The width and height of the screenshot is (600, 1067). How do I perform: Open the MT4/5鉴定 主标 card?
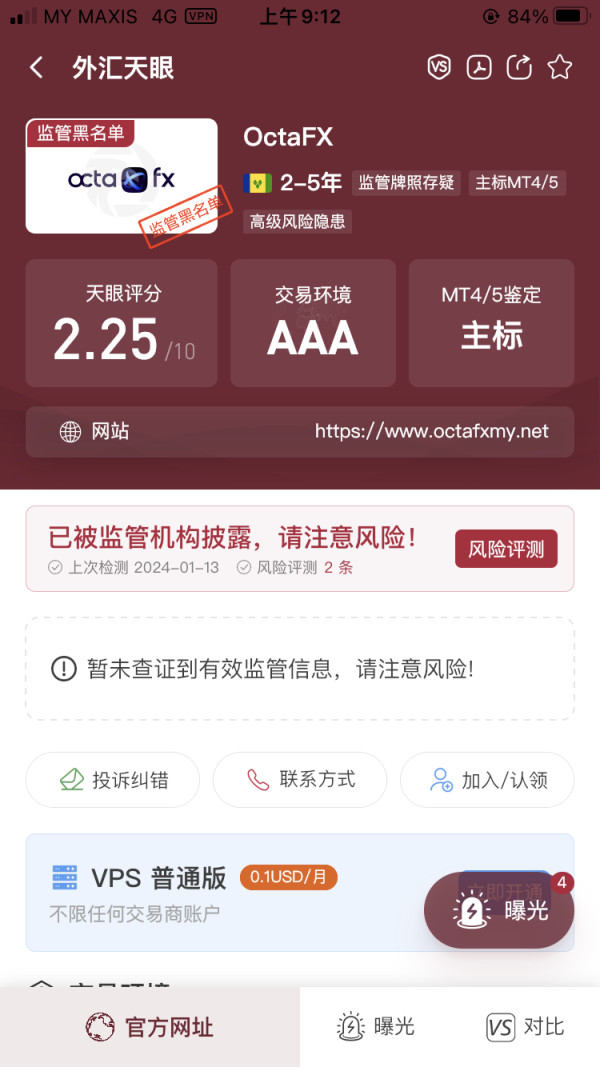point(491,323)
